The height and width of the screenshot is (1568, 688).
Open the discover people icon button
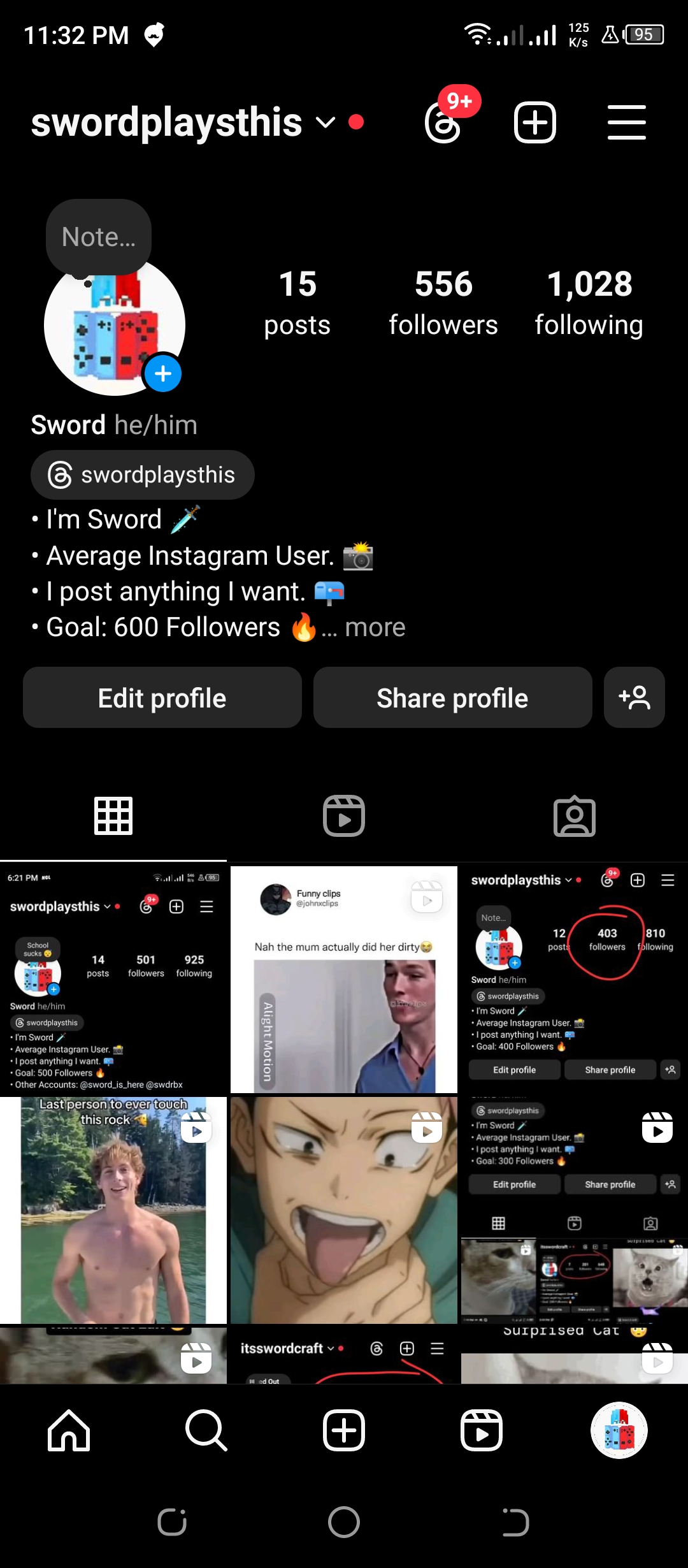tap(634, 698)
